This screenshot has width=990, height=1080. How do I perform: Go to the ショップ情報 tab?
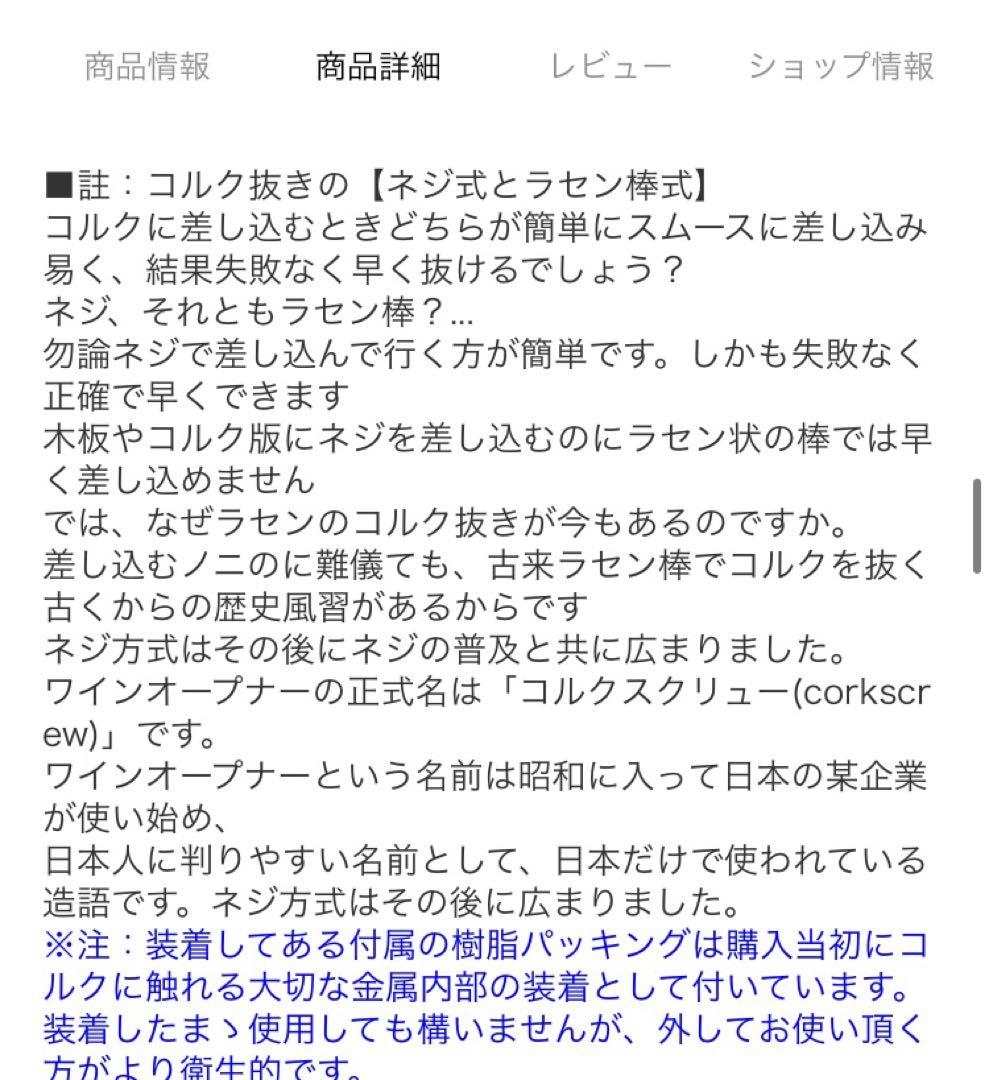(841, 67)
